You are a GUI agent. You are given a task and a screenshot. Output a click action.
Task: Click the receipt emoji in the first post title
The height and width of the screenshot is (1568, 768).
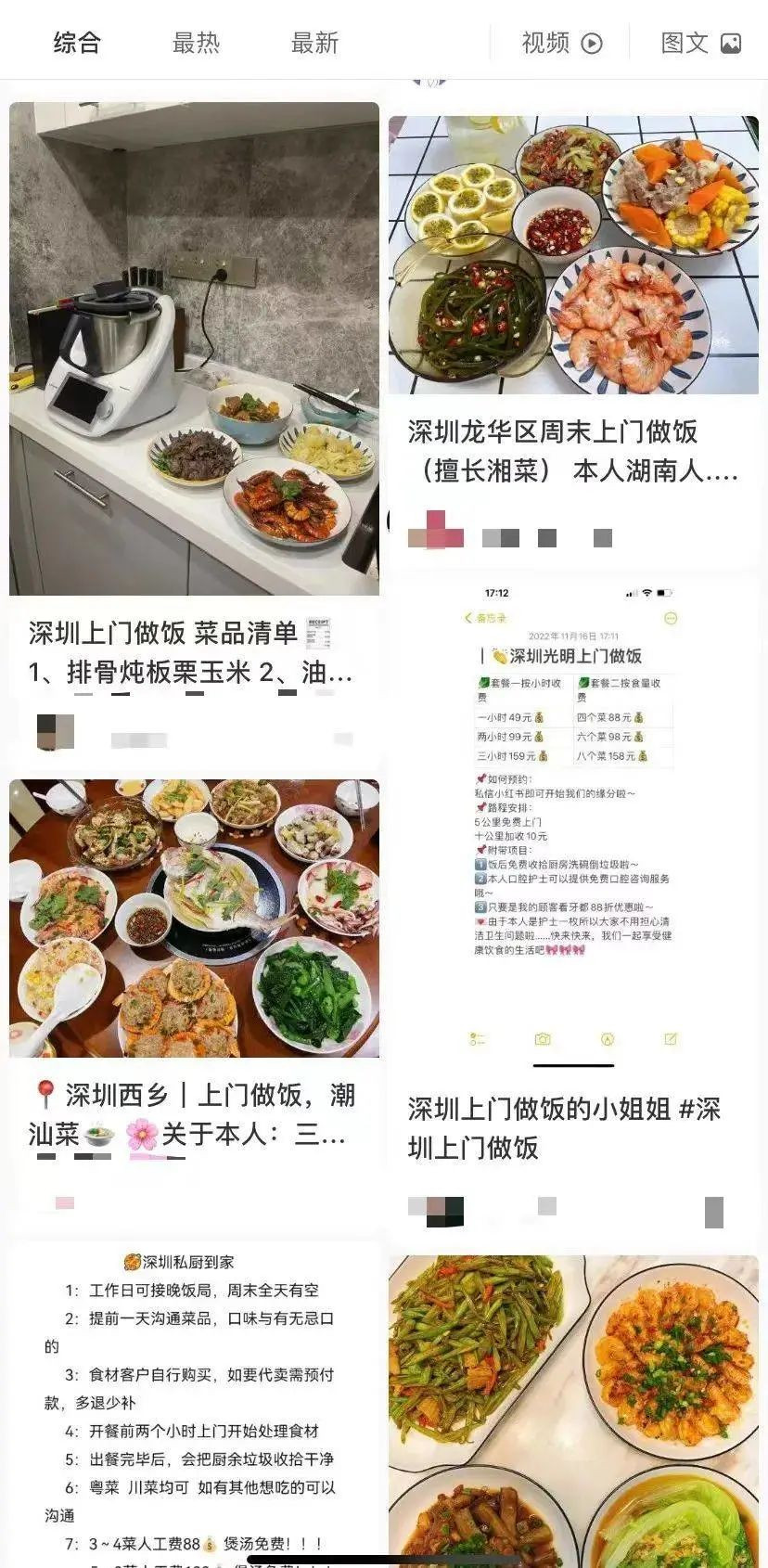[x=316, y=635]
